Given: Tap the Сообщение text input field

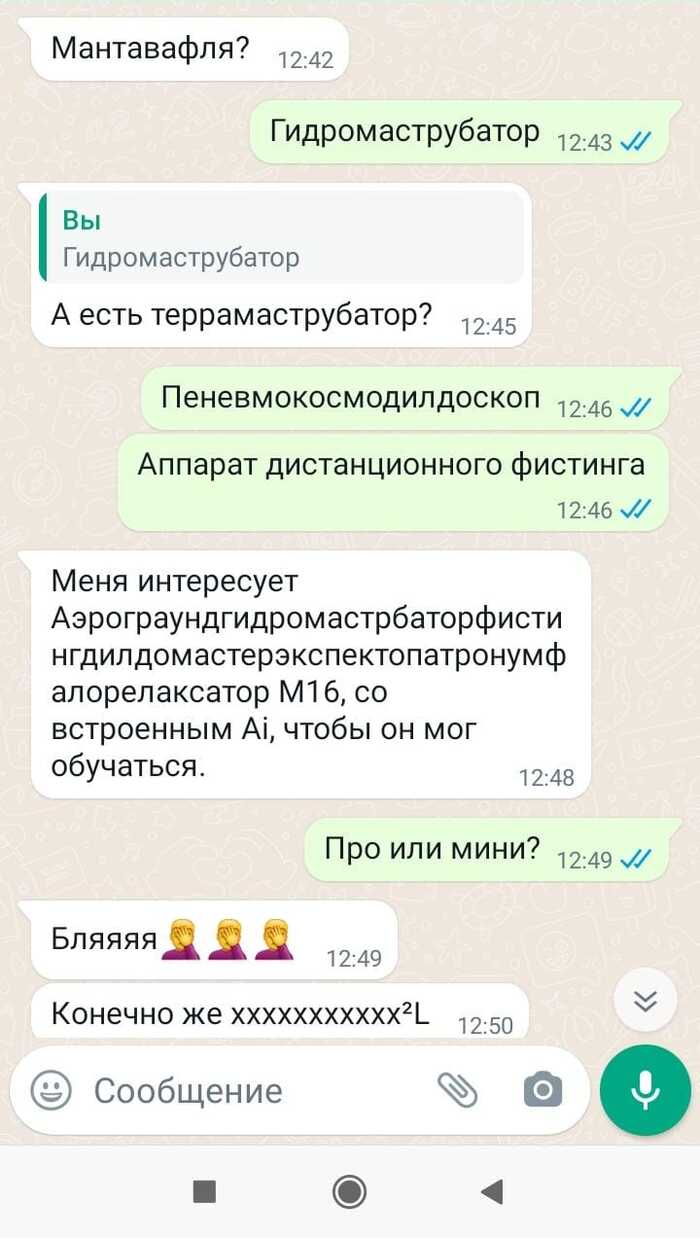Looking at the screenshot, I should 250,1091.
